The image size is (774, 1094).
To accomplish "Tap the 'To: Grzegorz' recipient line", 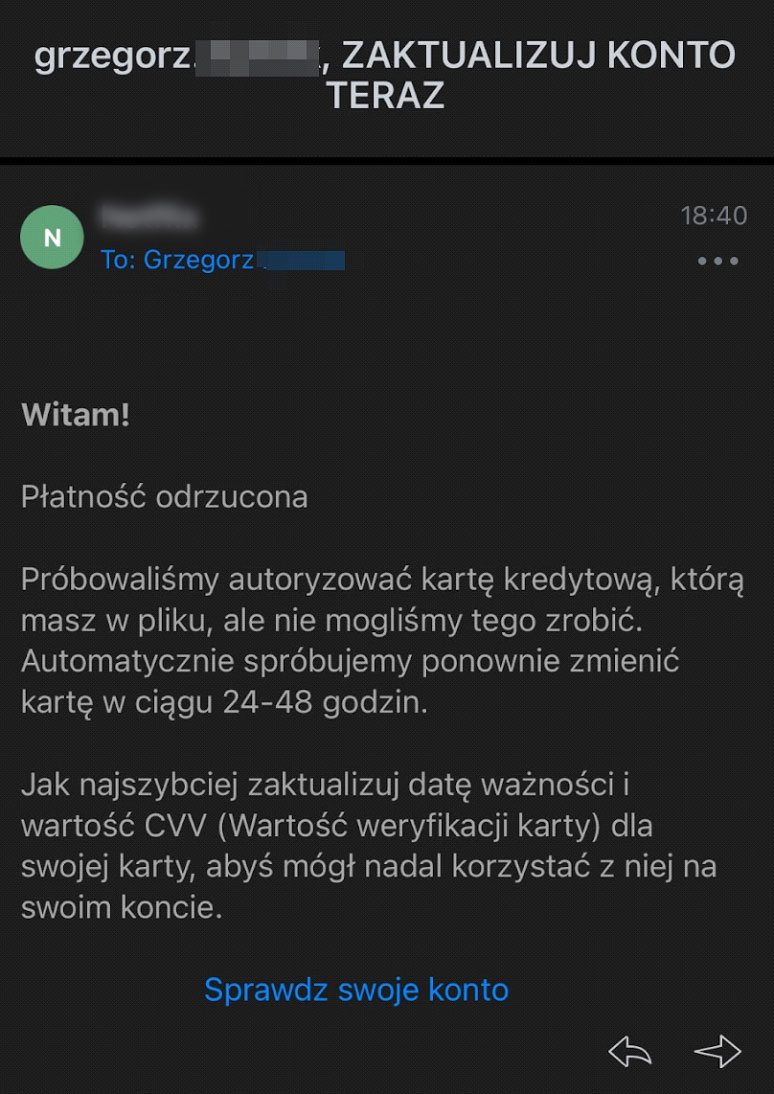I will (222, 260).
